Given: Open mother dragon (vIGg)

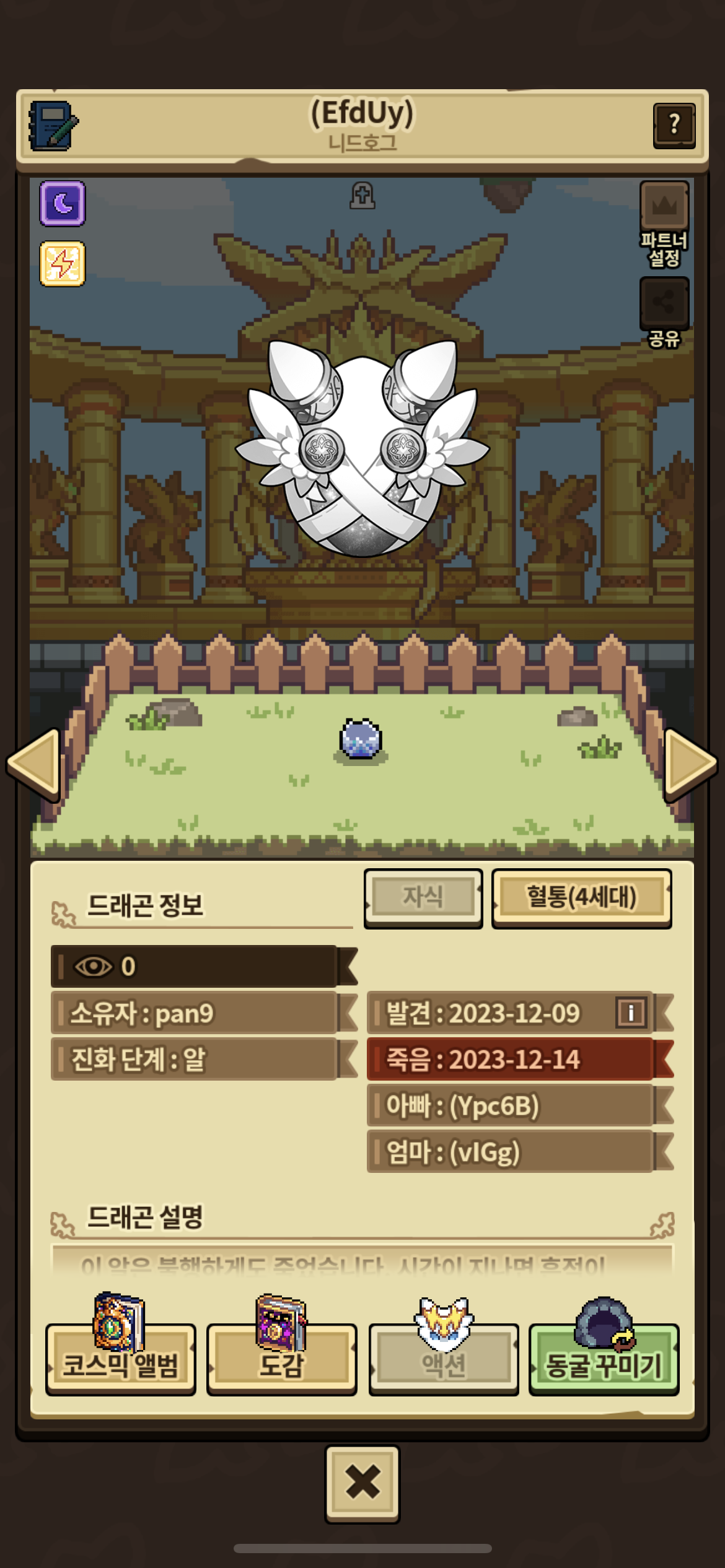Looking at the screenshot, I should pyautogui.click(x=511, y=1152).
